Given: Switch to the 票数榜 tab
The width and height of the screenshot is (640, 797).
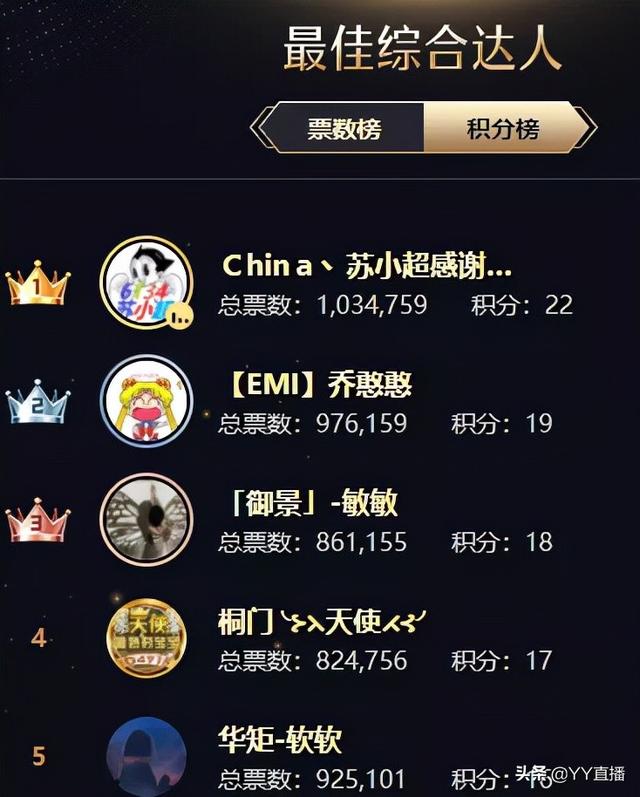Looking at the screenshot, I should (343, 129).
